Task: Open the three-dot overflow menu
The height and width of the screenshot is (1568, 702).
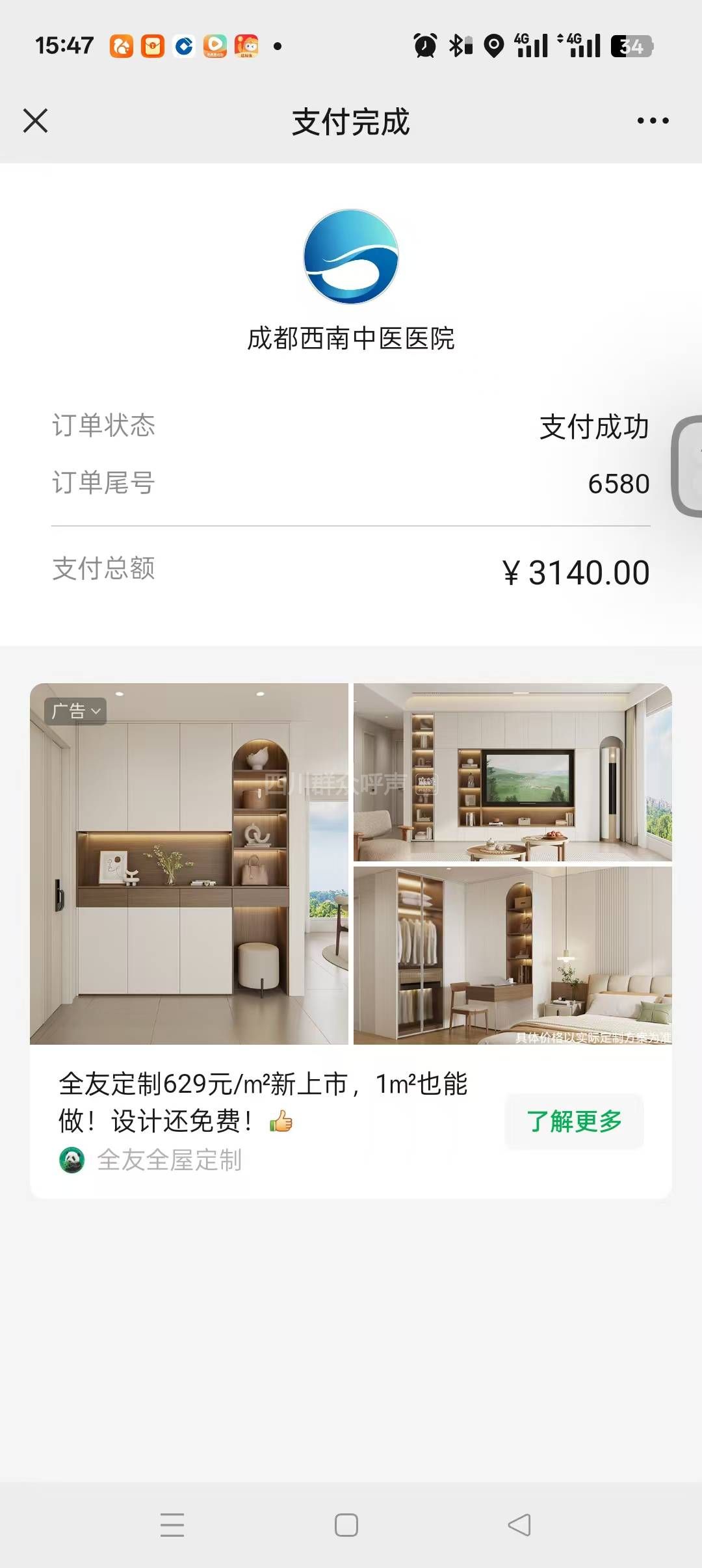Action: click(653, 121)
